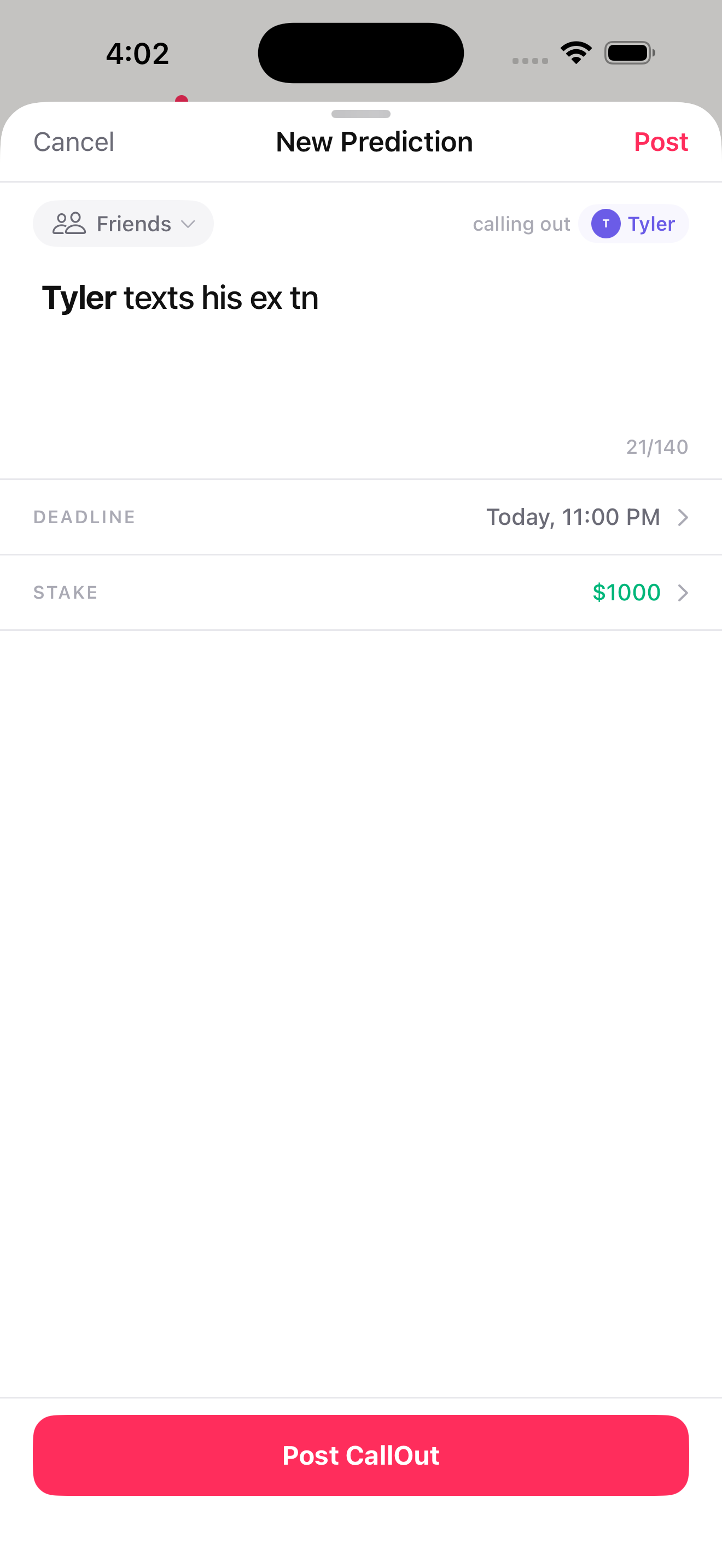The width and height of the screenshot is (722, 1568).
Task: Switch deadline from Today, 11:00 PM
Action: click(573, 517)
